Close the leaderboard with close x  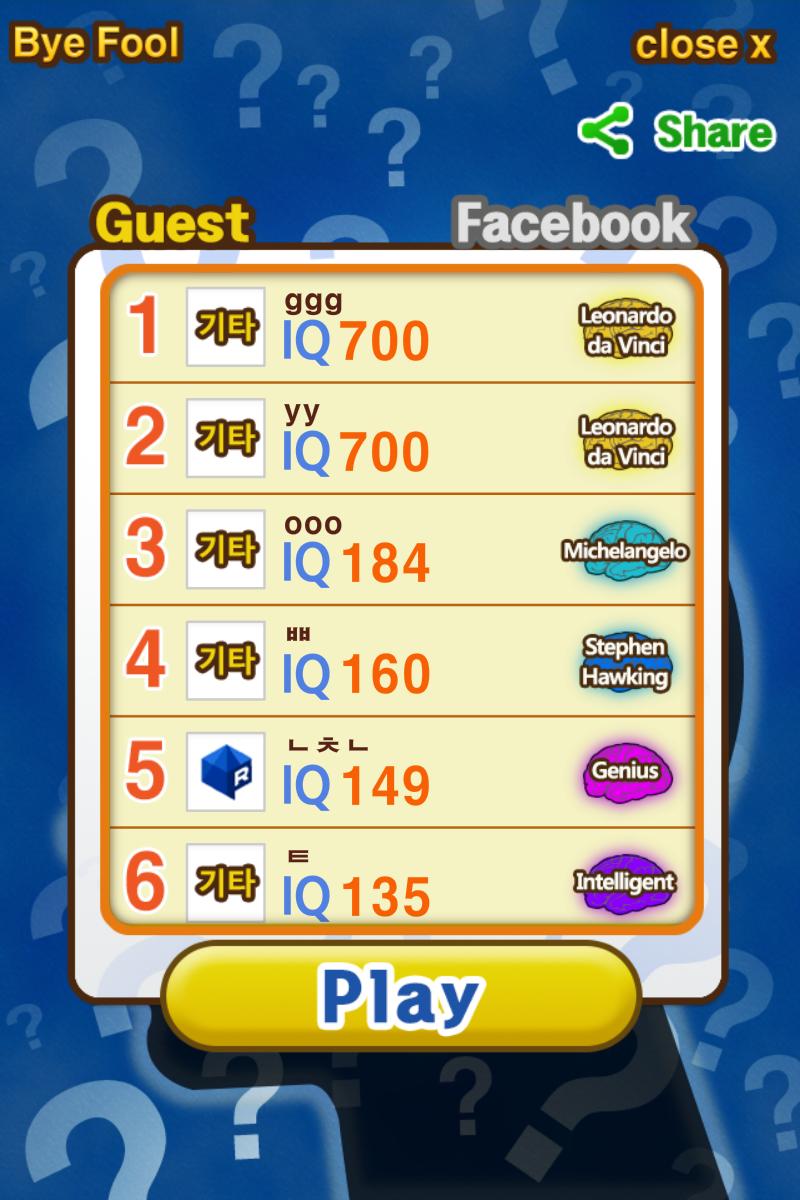pyautogui.click(x=703, y=44)
